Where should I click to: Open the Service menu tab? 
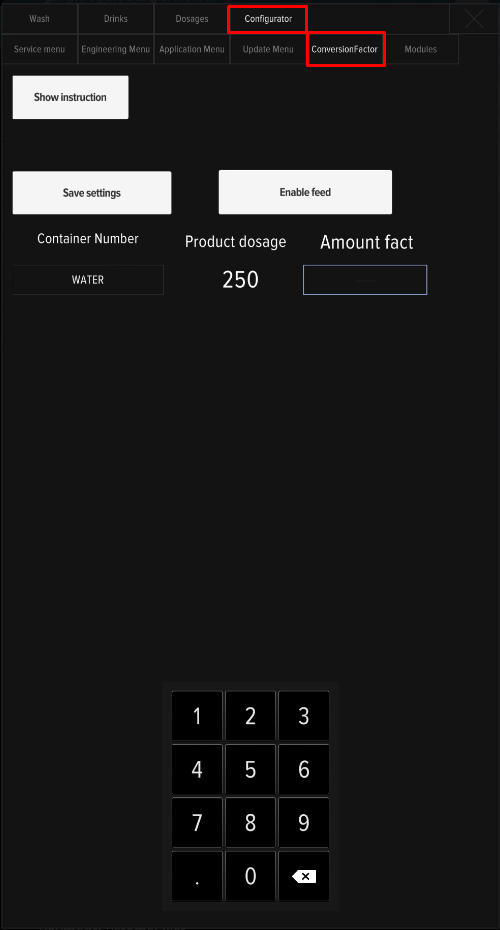(39, 49)
